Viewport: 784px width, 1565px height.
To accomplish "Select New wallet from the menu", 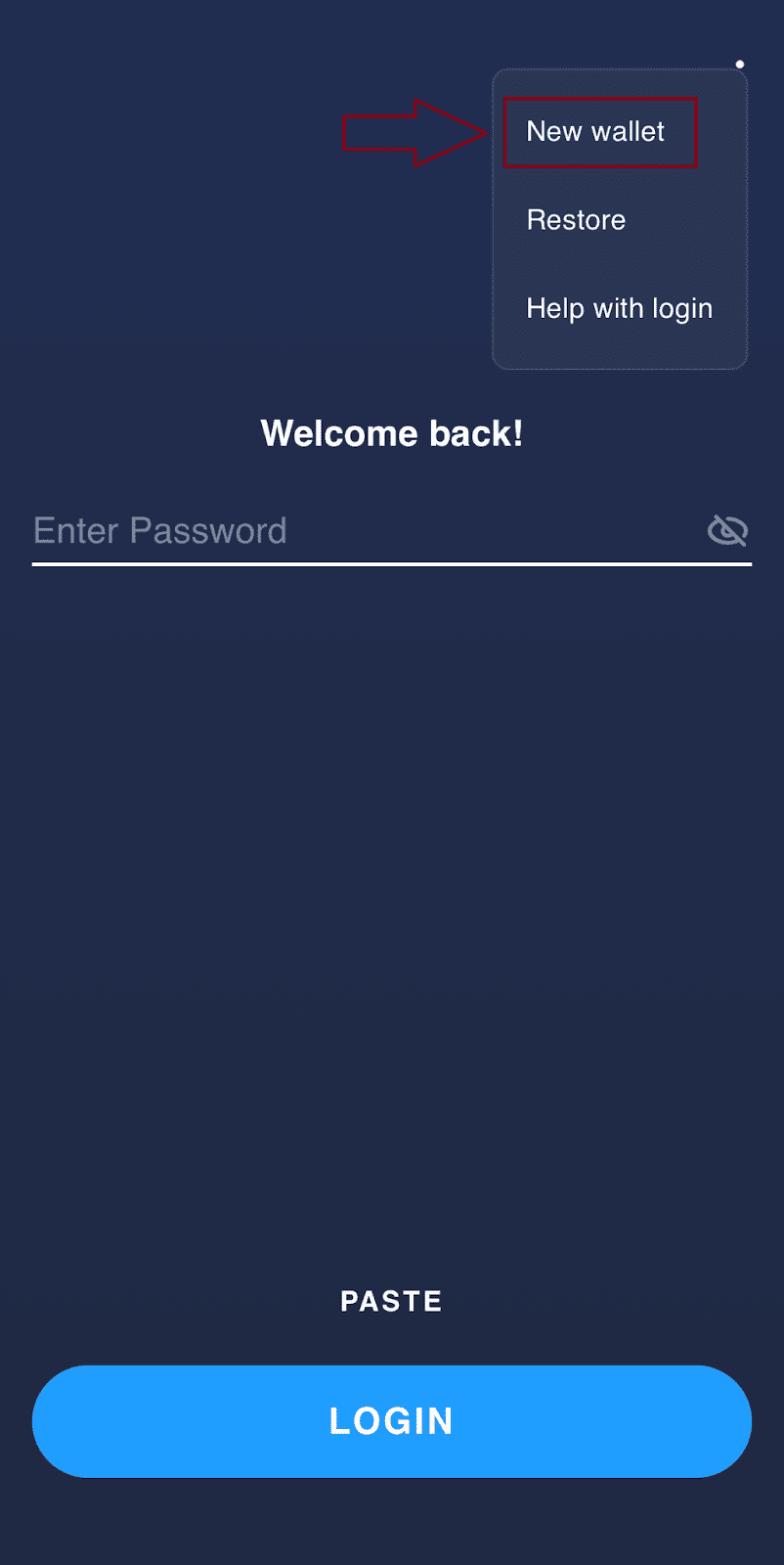I will point(595,132).
